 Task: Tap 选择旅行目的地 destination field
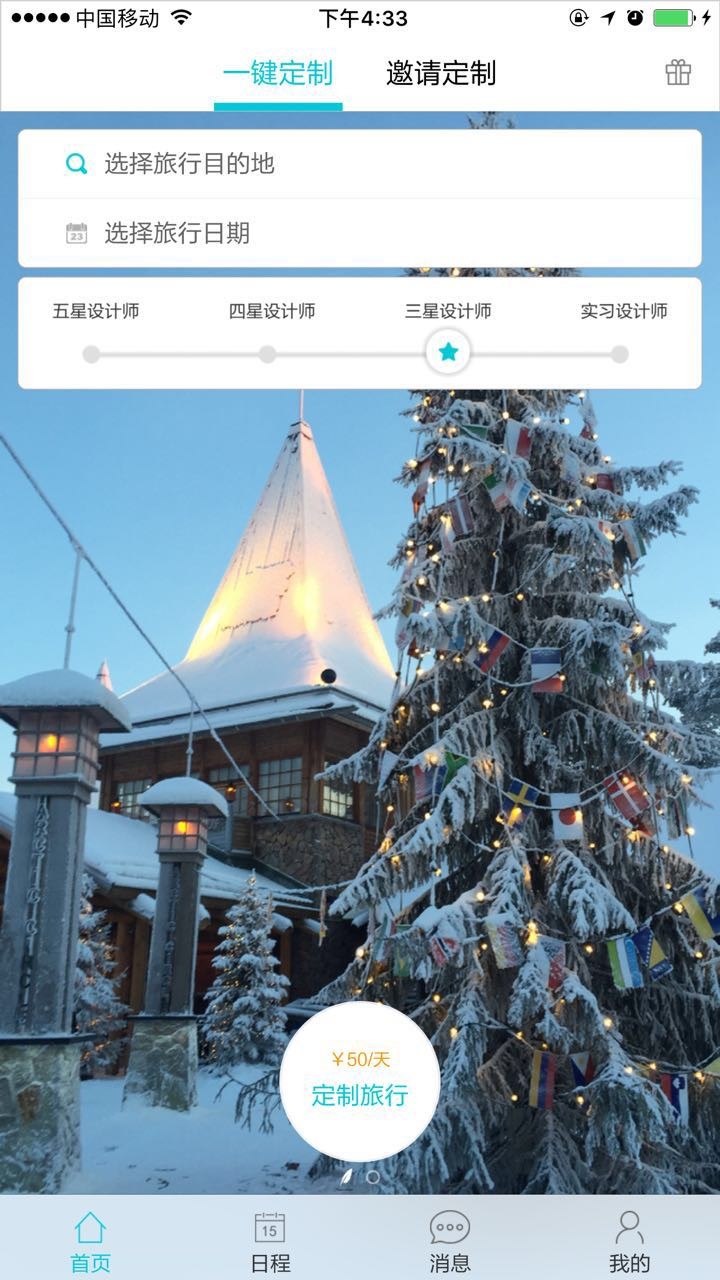[x=360, y=164]
